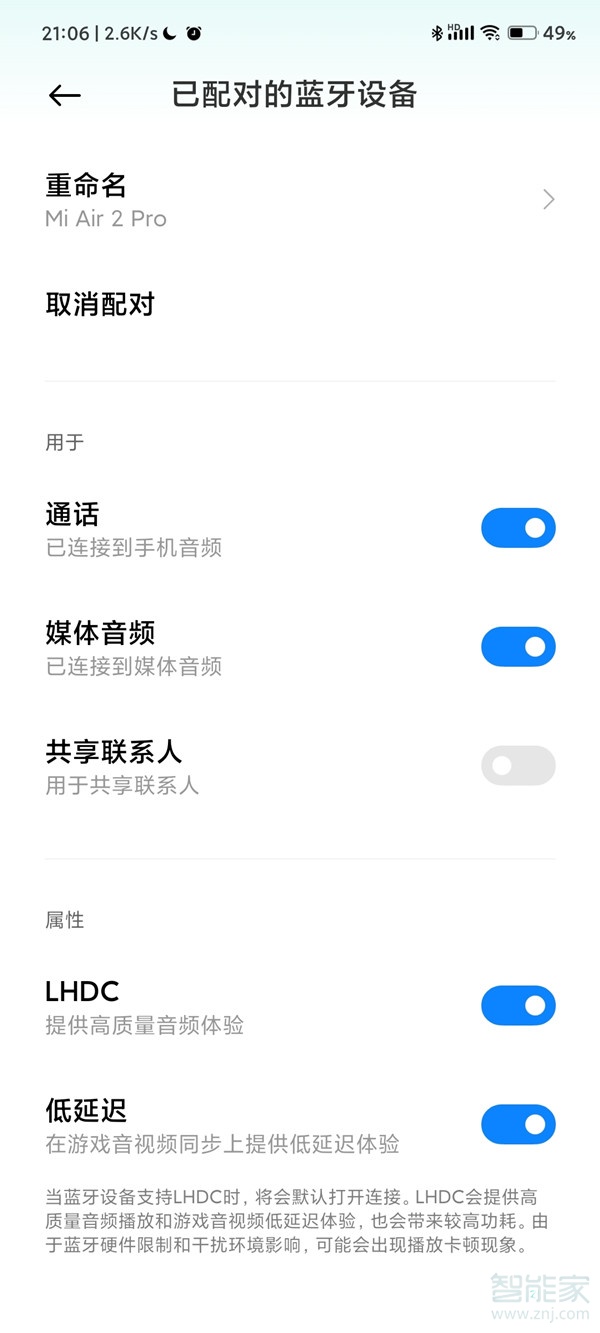Image resolution: width=600 pixels, height=1333 pixels.
Task: Toggle the LHDC high-quality audio switch
Action: pyautogui.click(x=518, y=1005)
